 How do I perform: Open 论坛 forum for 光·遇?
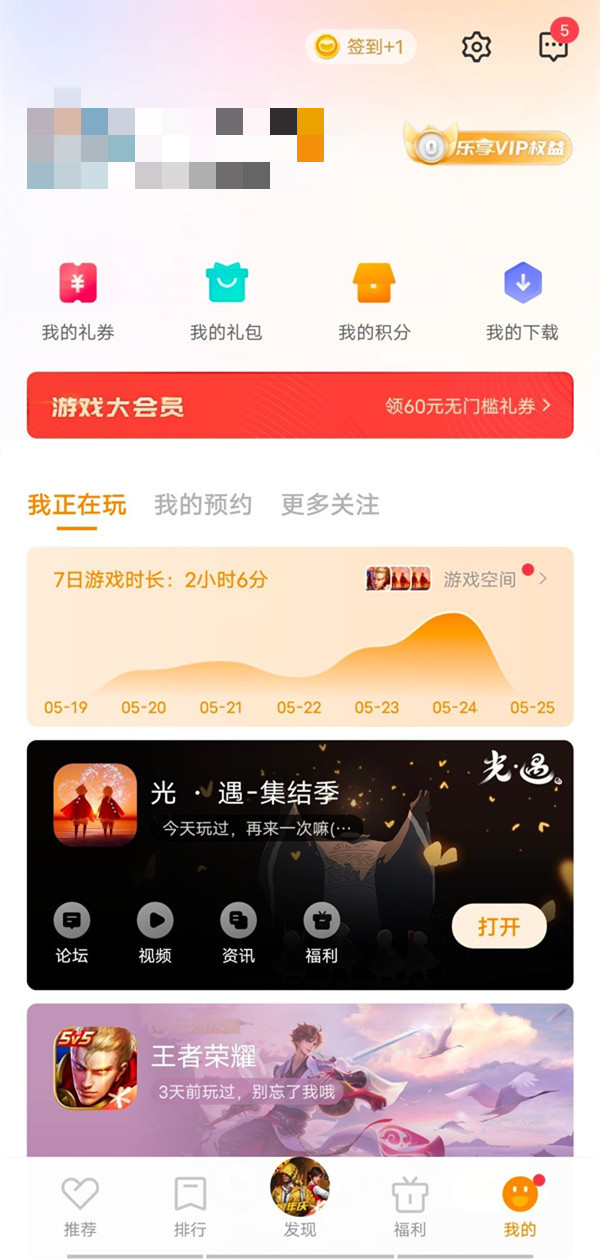tap(71, 933)
